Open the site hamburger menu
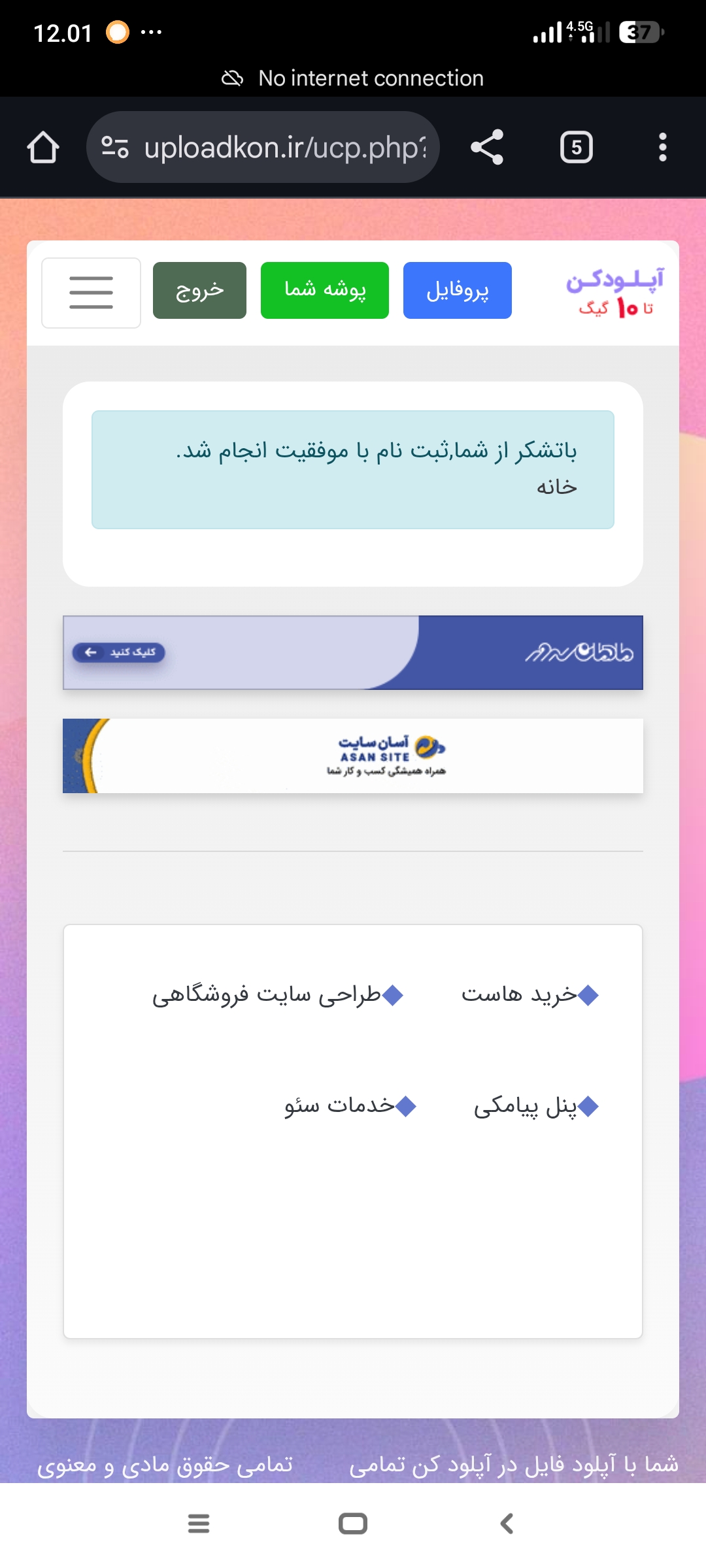Image resolution: width=706 pixels, height=1568 pixels. click(91, 292)
